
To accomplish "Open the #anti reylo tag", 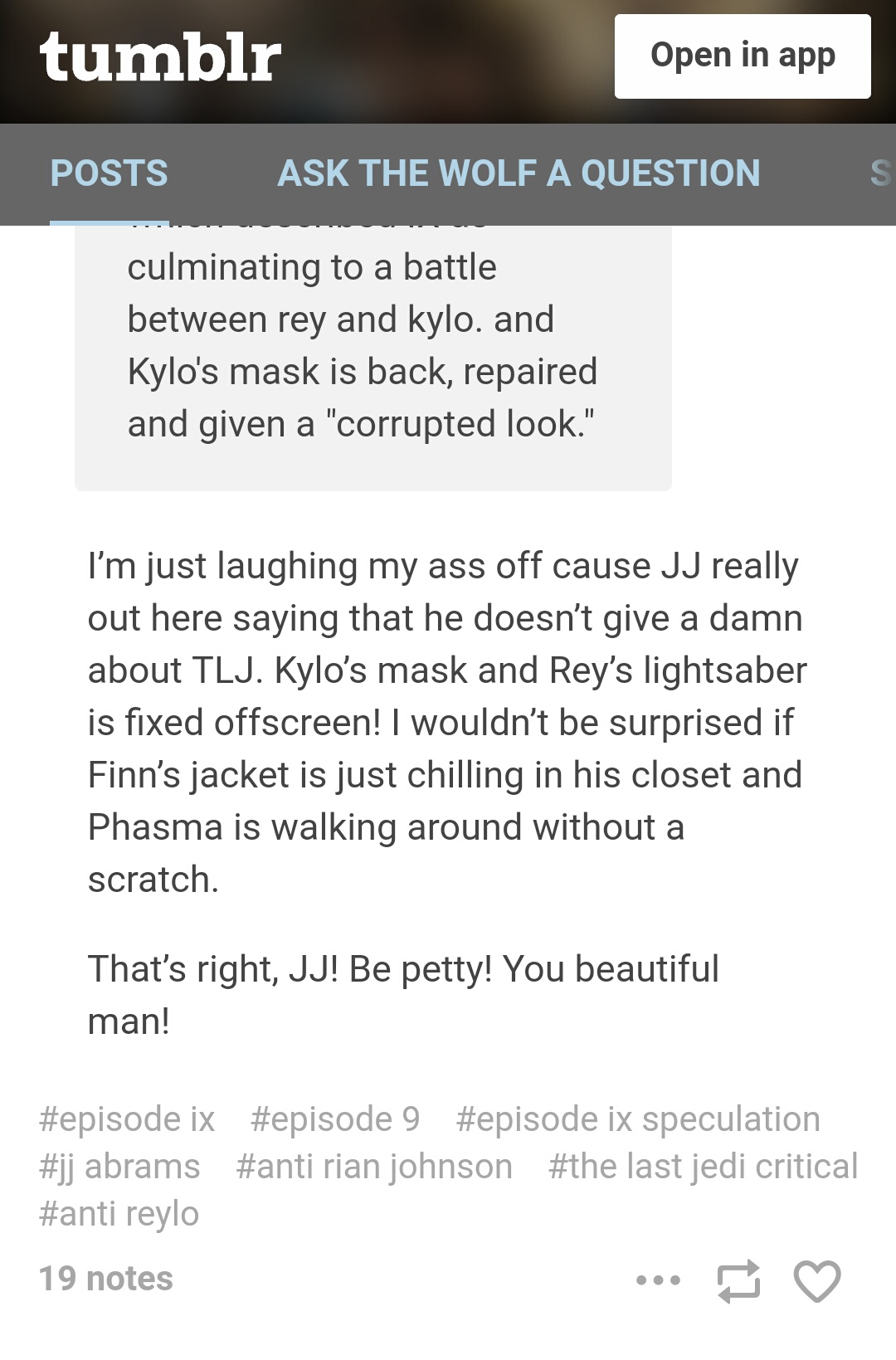I will click(x=119, y=1214).
